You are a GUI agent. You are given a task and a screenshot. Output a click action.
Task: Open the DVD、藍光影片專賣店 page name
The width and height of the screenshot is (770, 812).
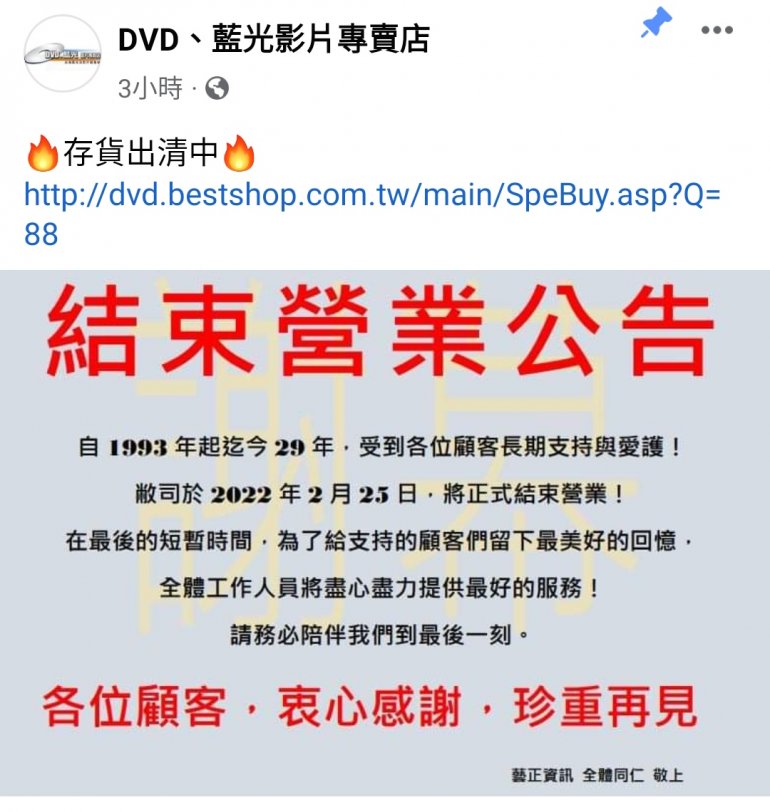tap(273, 39)
